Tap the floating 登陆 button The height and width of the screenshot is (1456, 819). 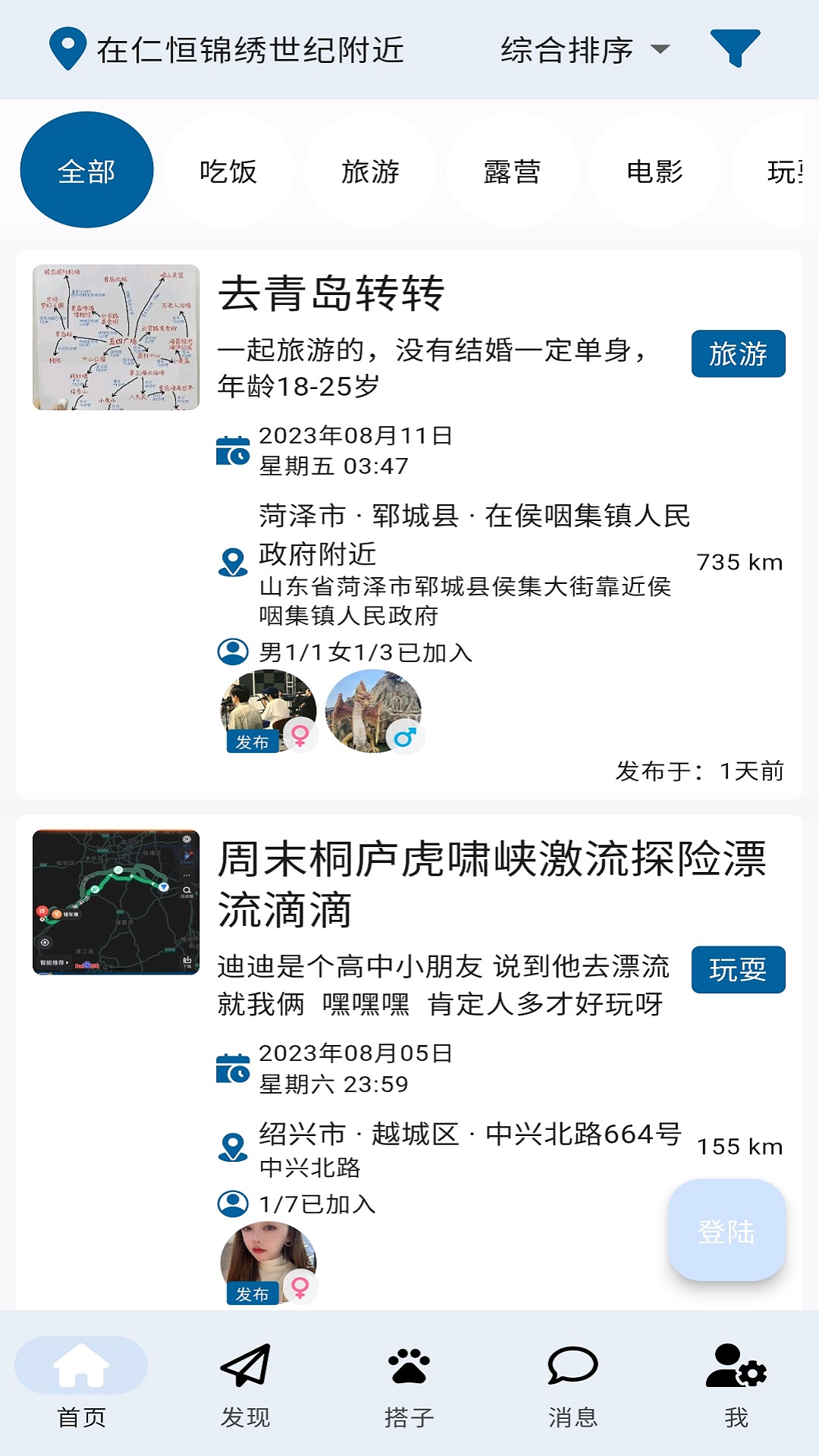coord(726,1231)
